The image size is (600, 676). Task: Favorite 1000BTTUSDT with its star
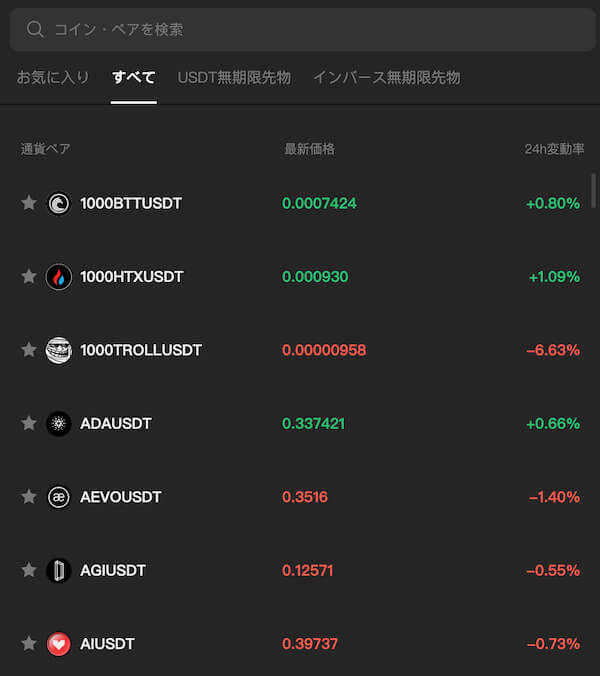tap(29, 203)
